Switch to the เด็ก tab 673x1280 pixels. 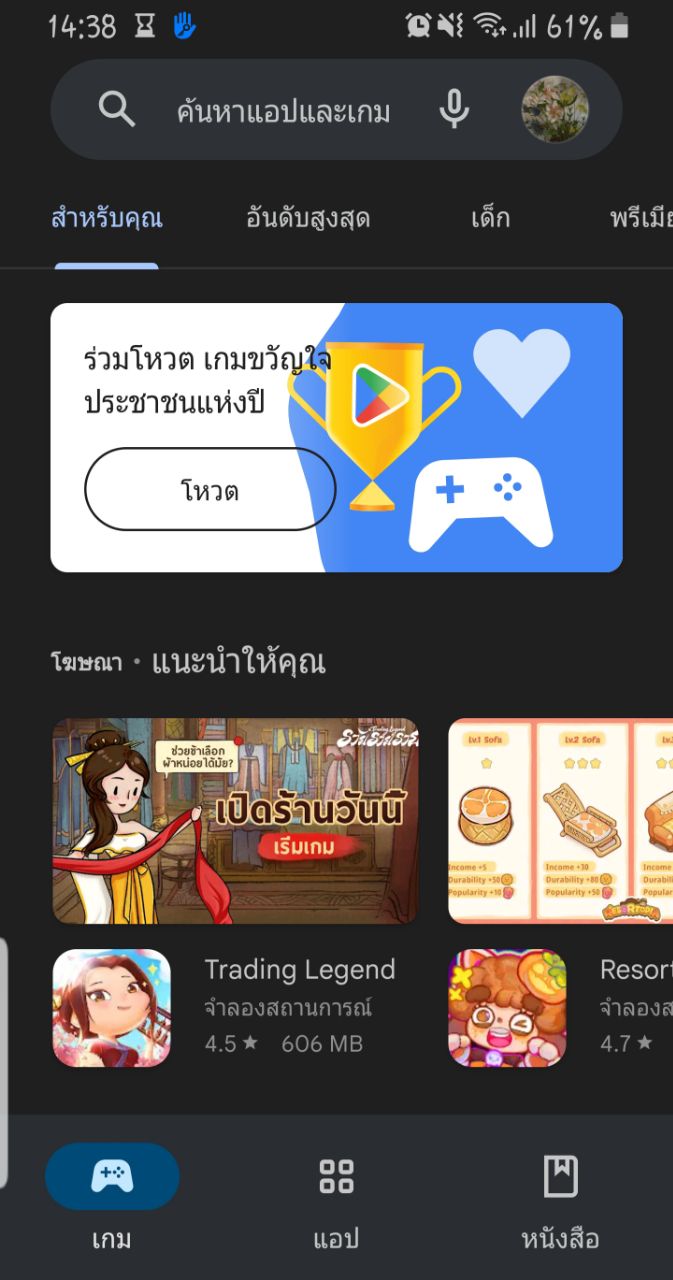[x=490, y=218]
